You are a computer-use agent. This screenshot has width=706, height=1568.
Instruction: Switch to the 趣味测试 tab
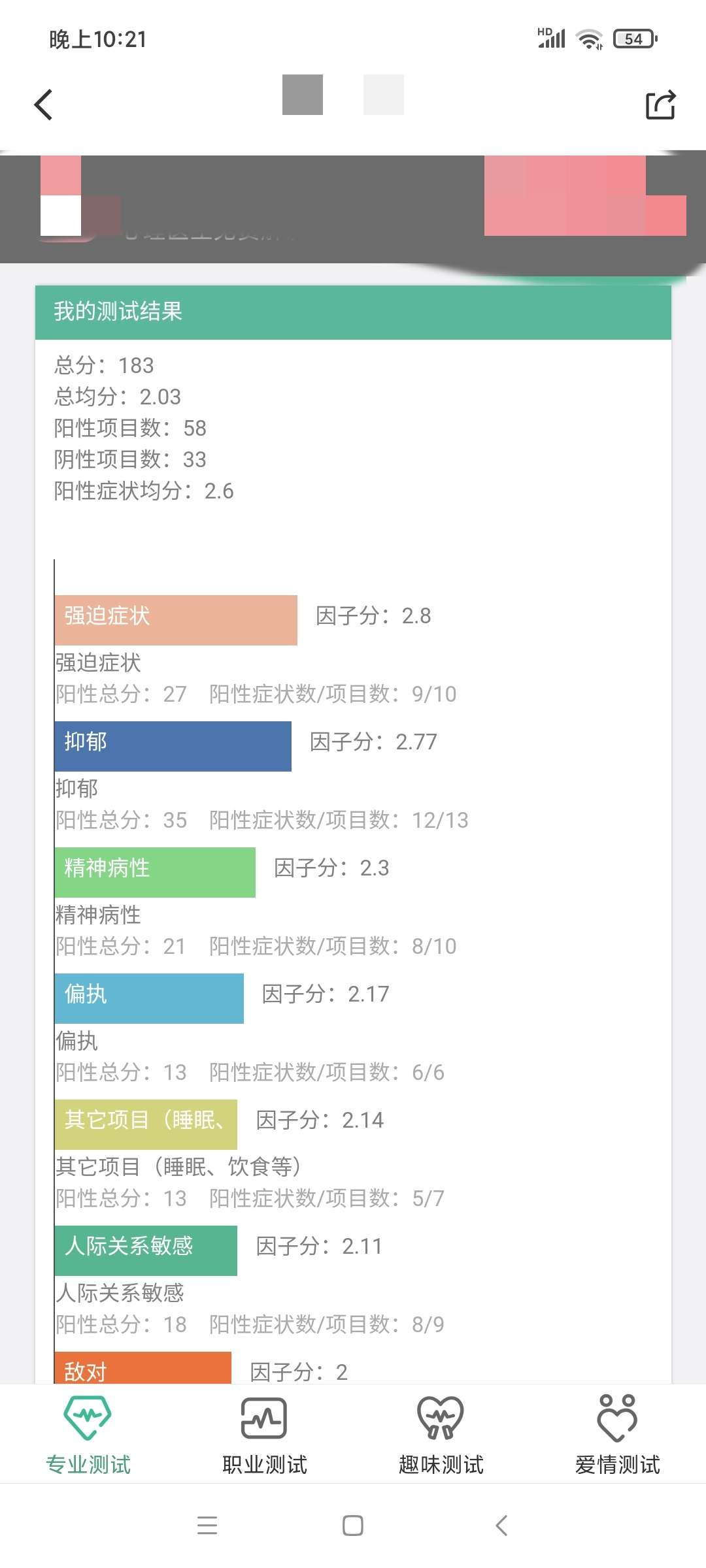pyautogui.click(x=441, y=1435)
